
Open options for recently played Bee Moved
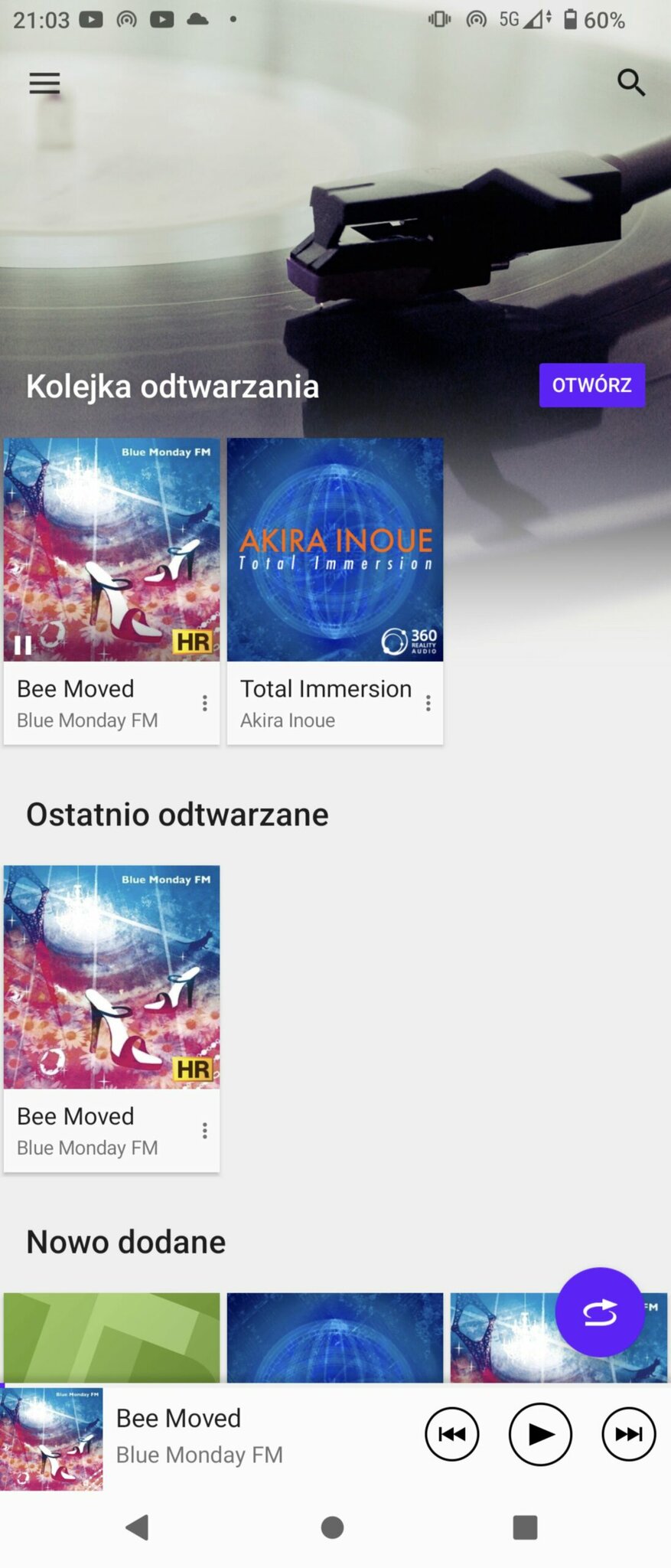(x=204, y=1131)
